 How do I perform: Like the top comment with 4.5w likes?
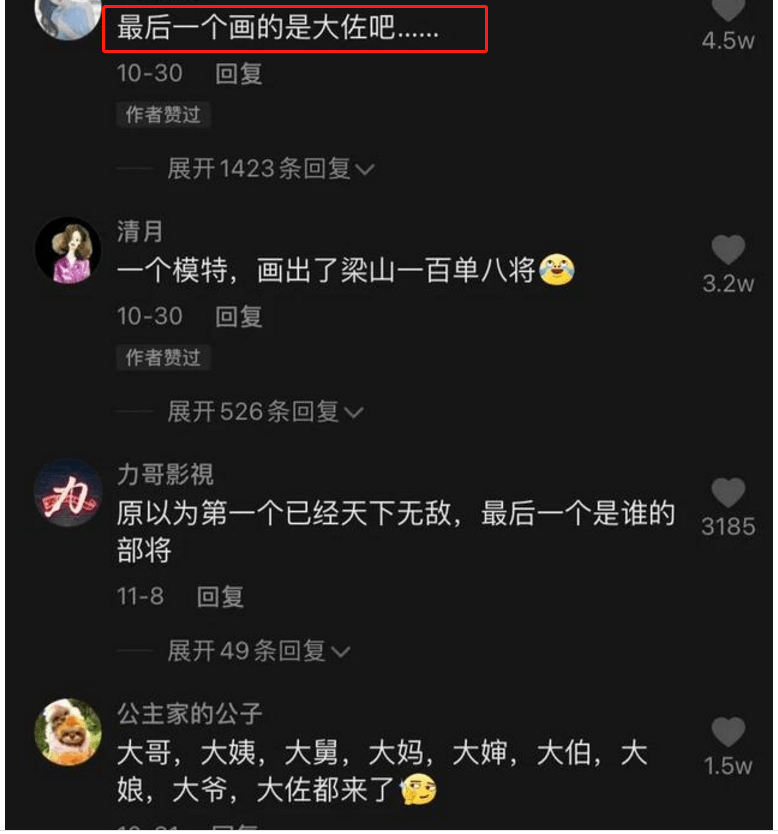(x=728, y=10)
